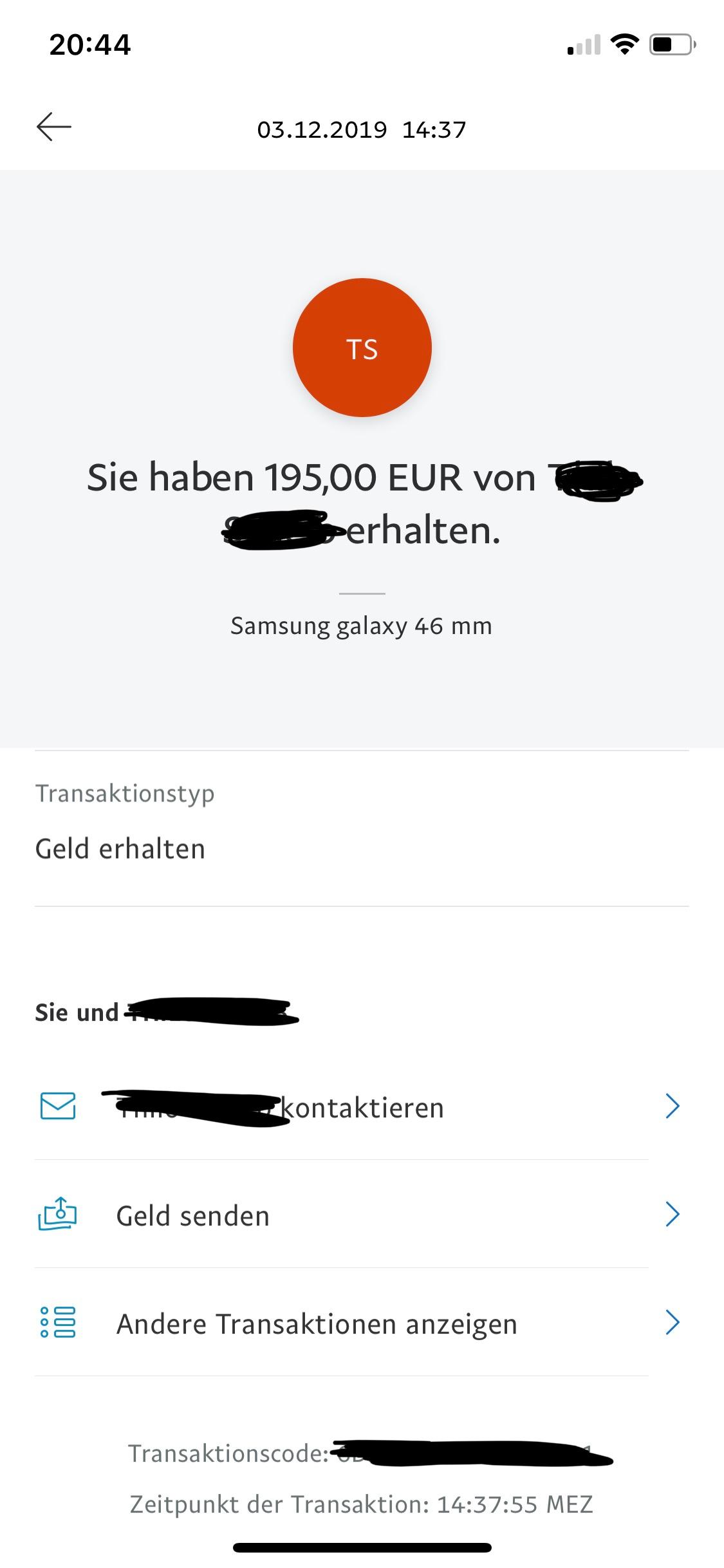Go back using the arrow

click(x=54, y=127)
